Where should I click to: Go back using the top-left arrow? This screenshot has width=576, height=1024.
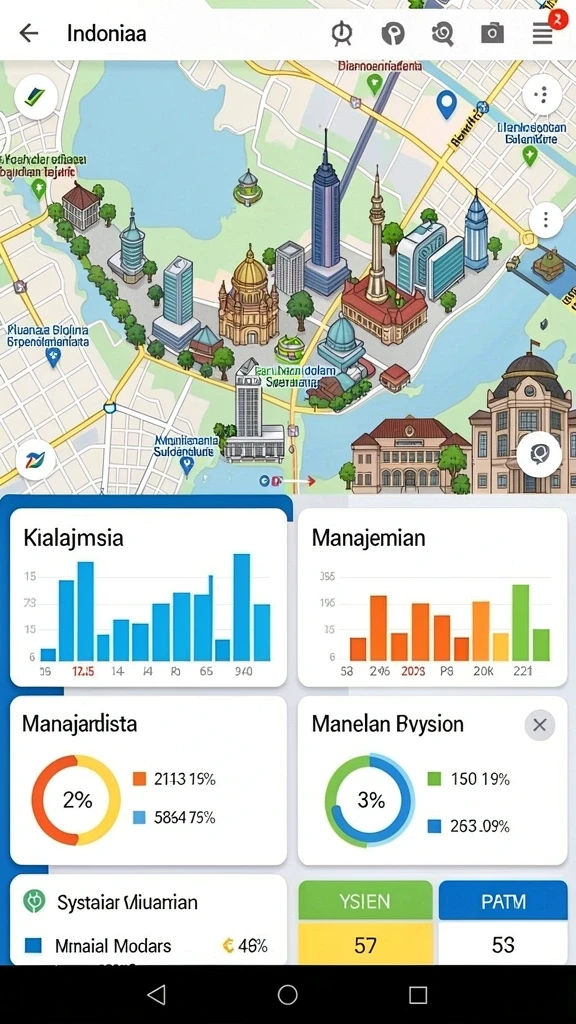pyautogui.click(x=28, y=33)
